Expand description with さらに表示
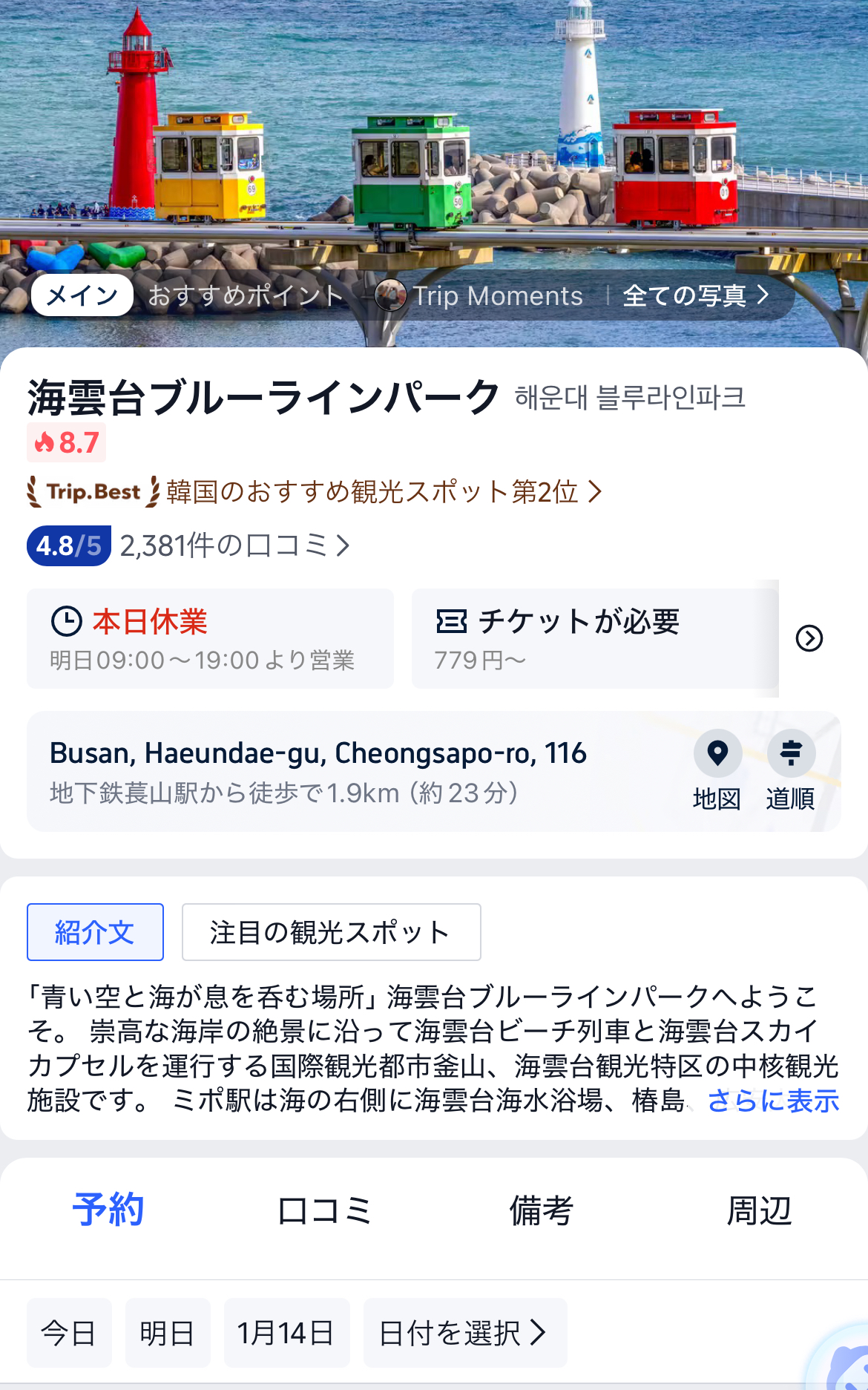This screenshot has height=1390, width=868. pyautogui.click(x=773, y=1101)
